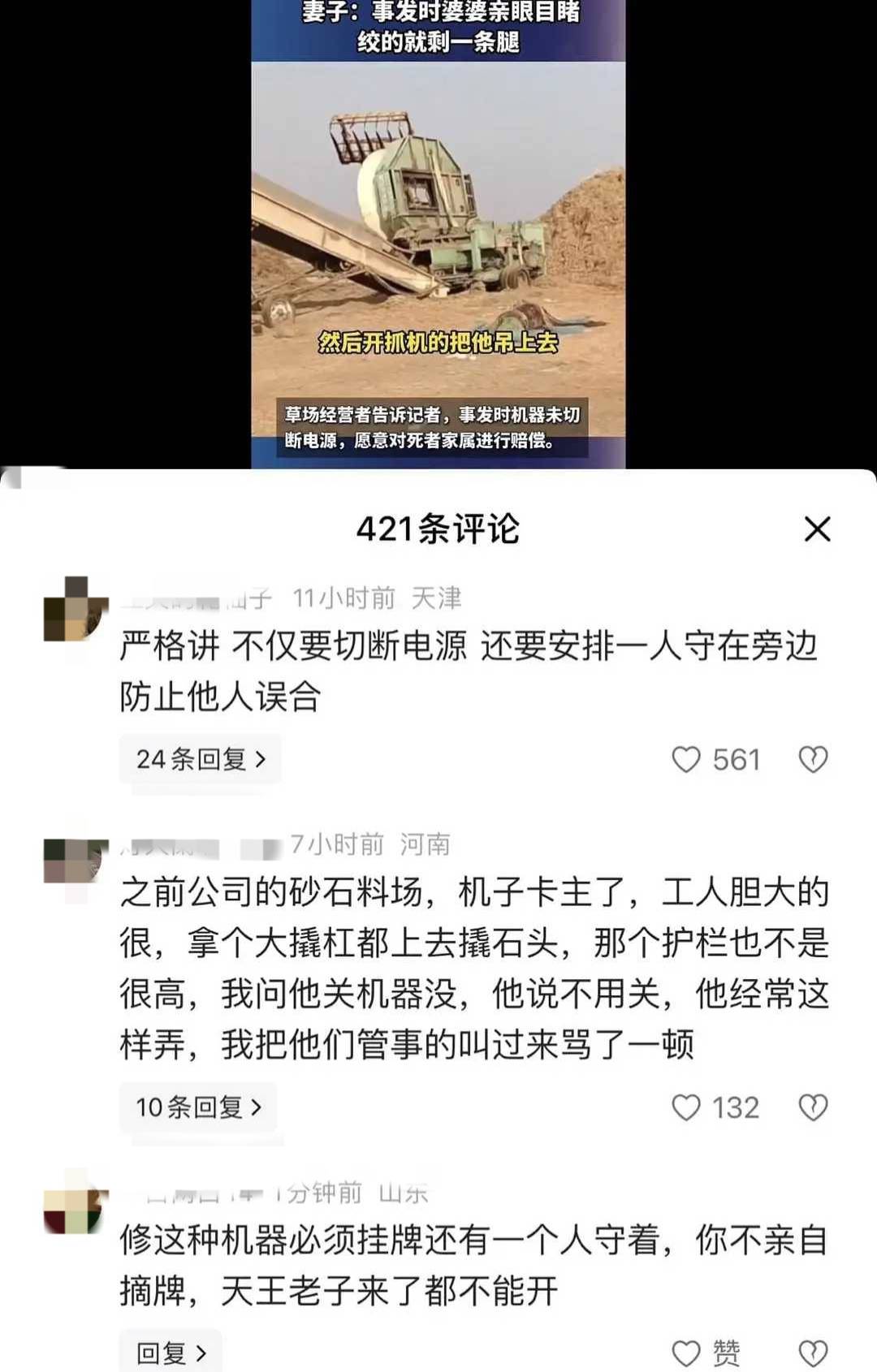
Task: Open the 天津 commenter's profile avatar
Action: click(x=76, y=609)
